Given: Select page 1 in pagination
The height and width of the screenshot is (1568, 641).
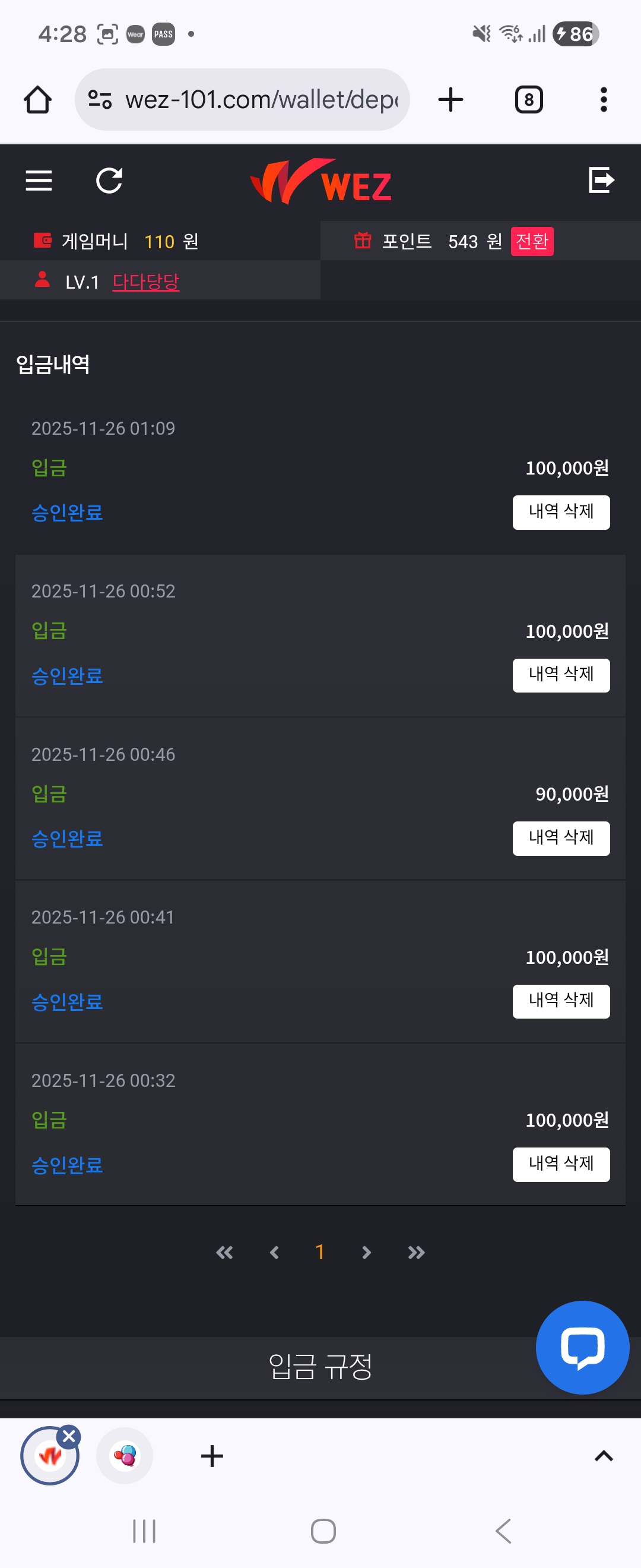Looking at the screenshot, I should [x=320, y=1252].
